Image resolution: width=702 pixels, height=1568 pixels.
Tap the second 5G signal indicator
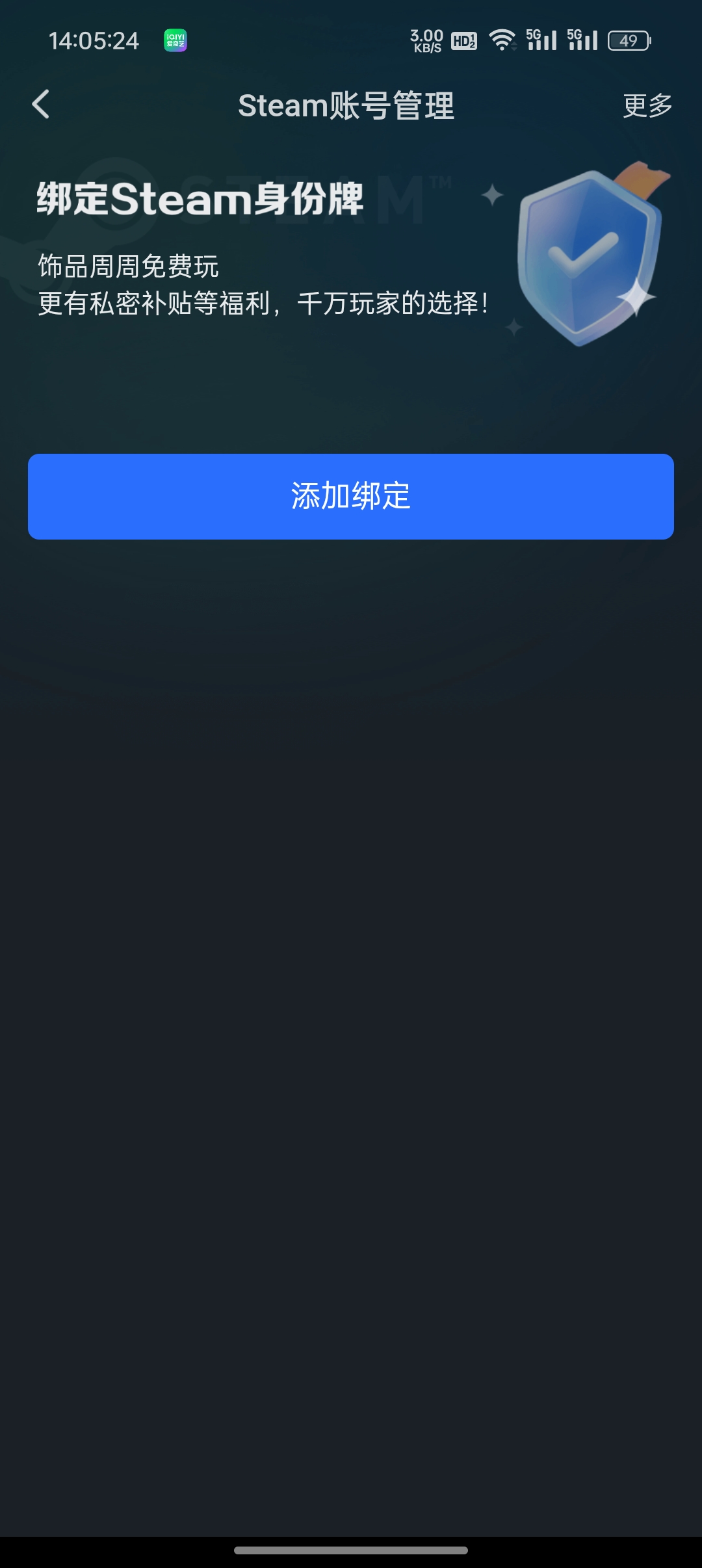click(x=584, y=41)
